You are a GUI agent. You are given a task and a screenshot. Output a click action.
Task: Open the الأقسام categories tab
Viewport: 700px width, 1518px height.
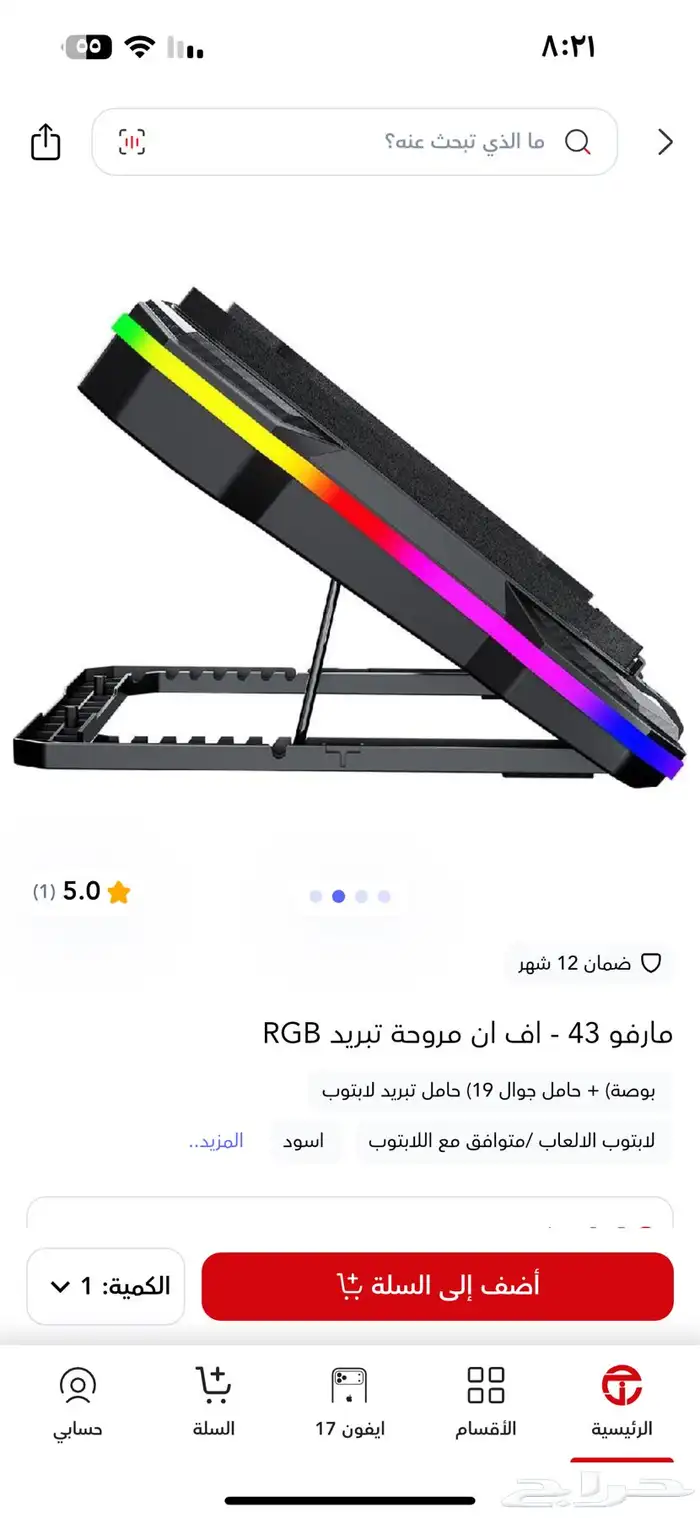[486, 1402]
